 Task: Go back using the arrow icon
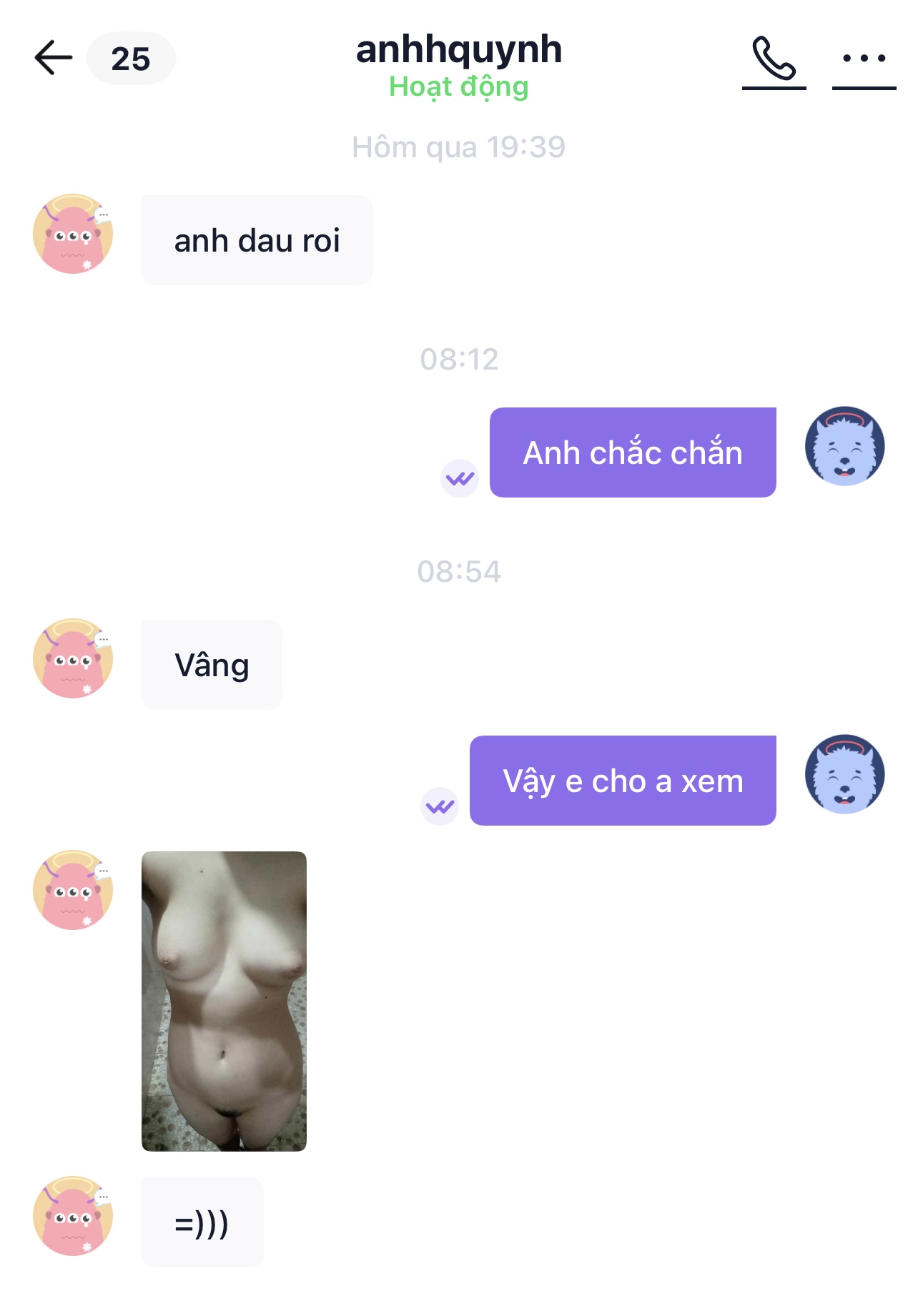(54, 58)
